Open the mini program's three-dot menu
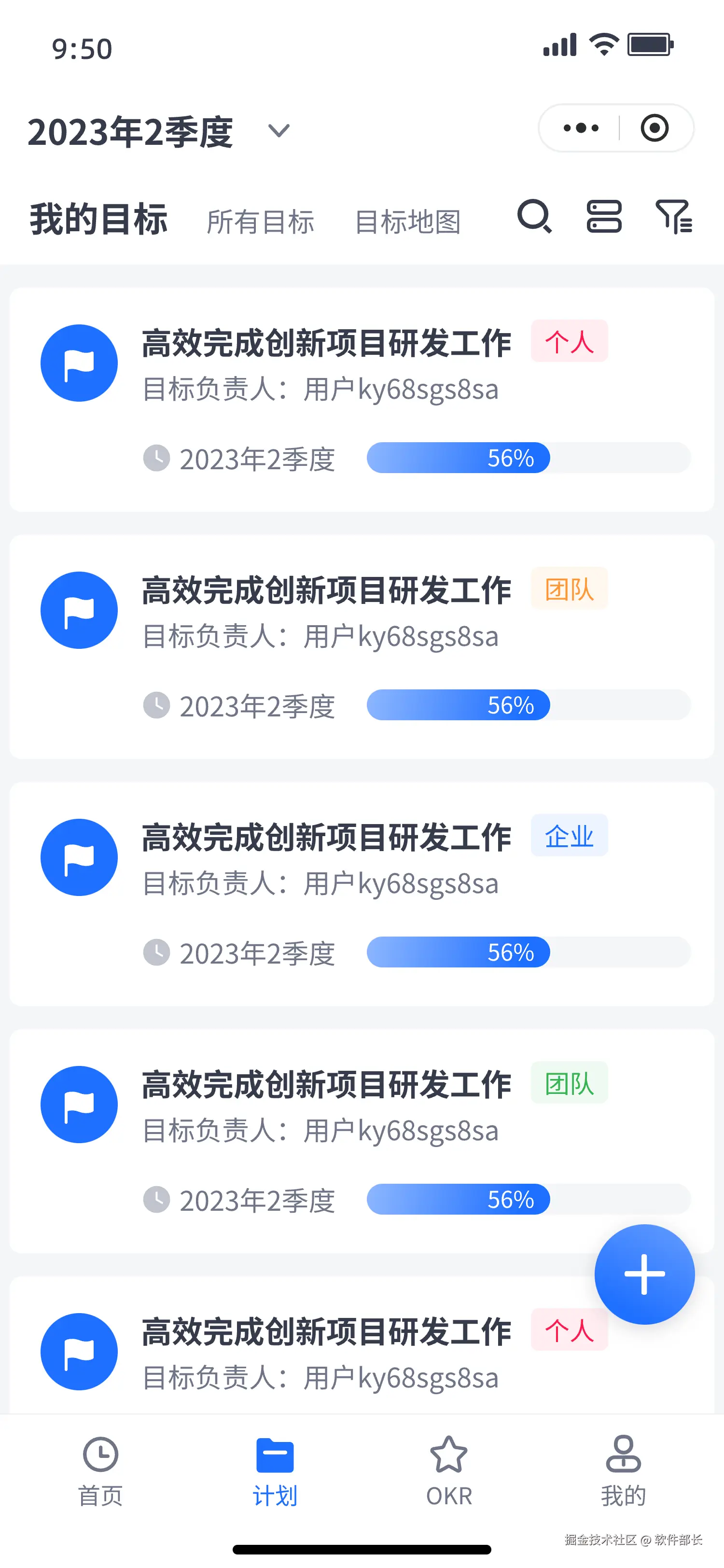The height and width of the screenshot is (1568, 724). pos(581,128)
